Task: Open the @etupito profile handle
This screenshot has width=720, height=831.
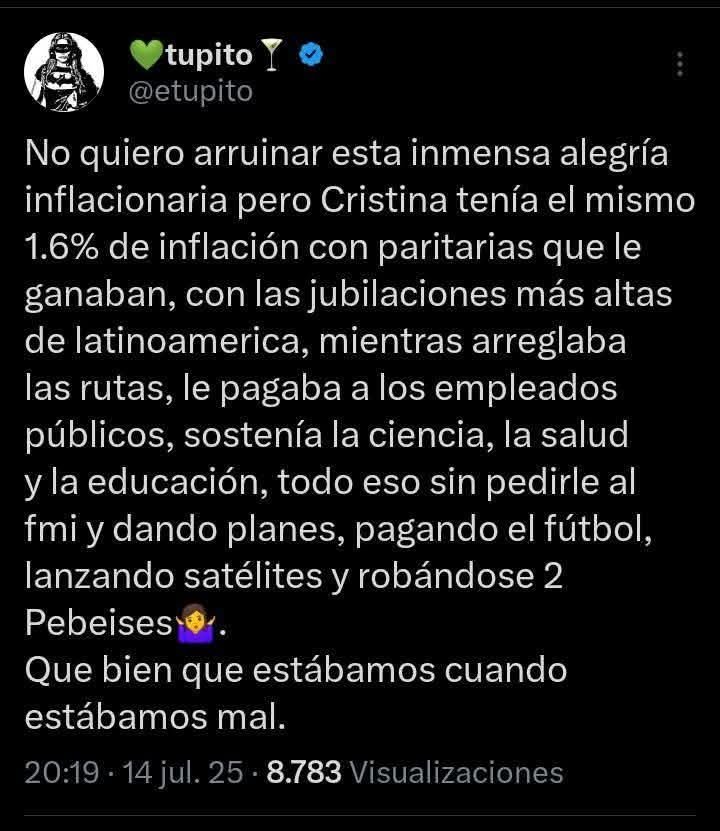Action: tap(191, 92)
